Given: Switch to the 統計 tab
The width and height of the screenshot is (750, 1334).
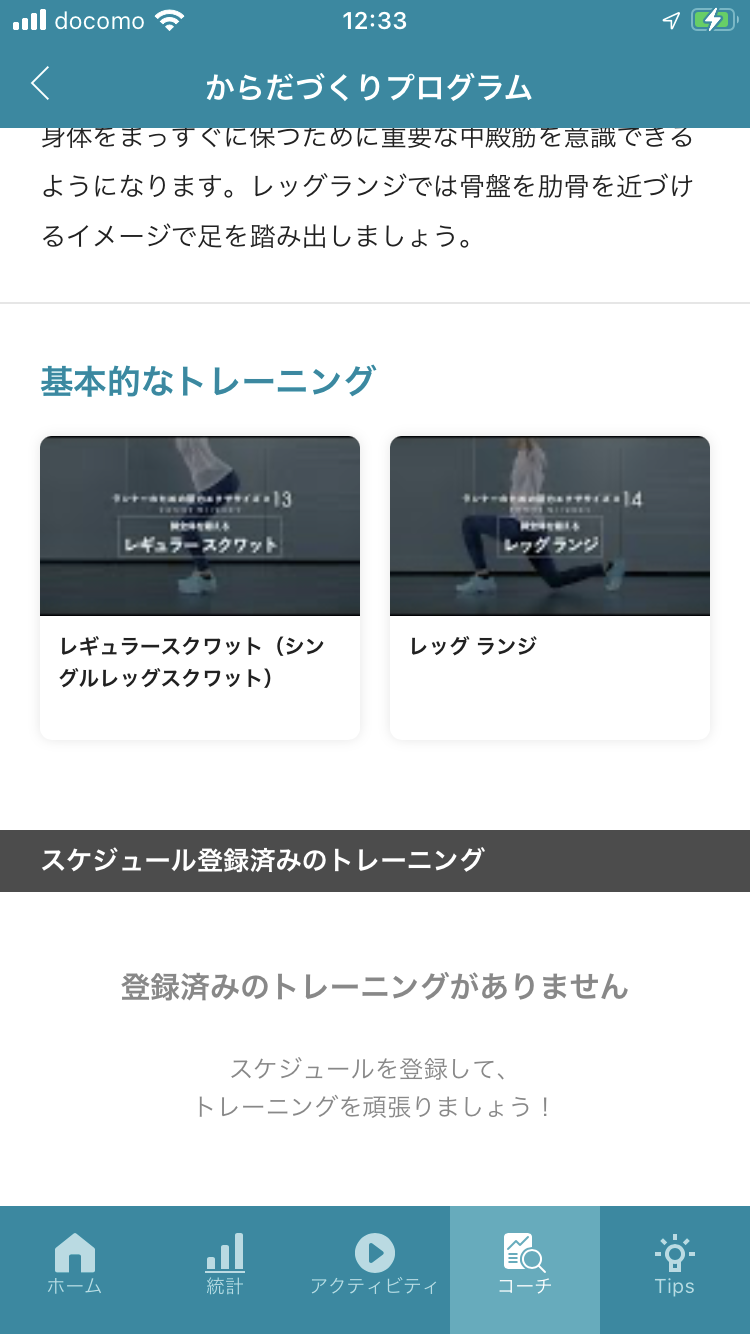Looking at the screenshot, I should 225,1266.
